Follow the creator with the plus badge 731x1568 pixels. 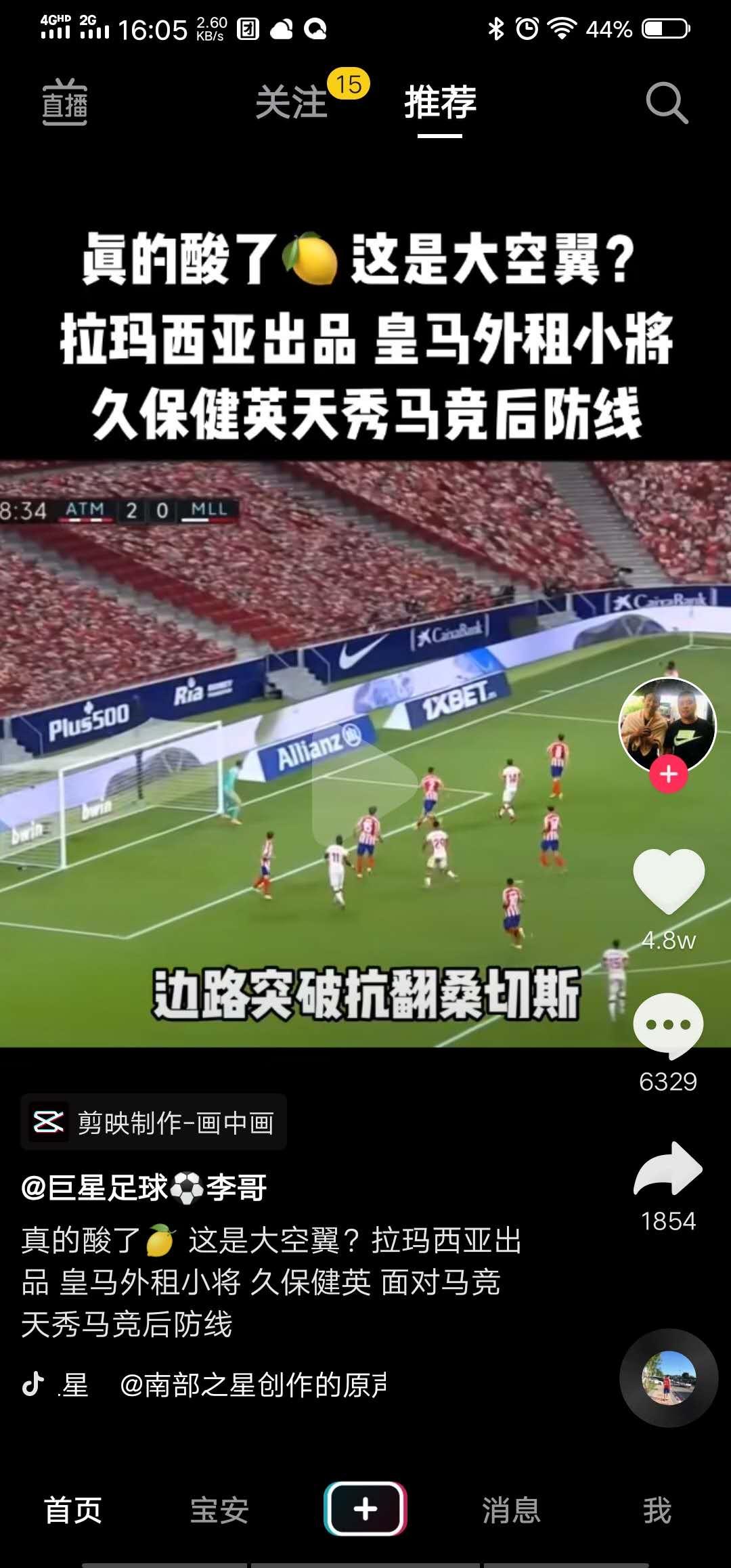(669, 775)
